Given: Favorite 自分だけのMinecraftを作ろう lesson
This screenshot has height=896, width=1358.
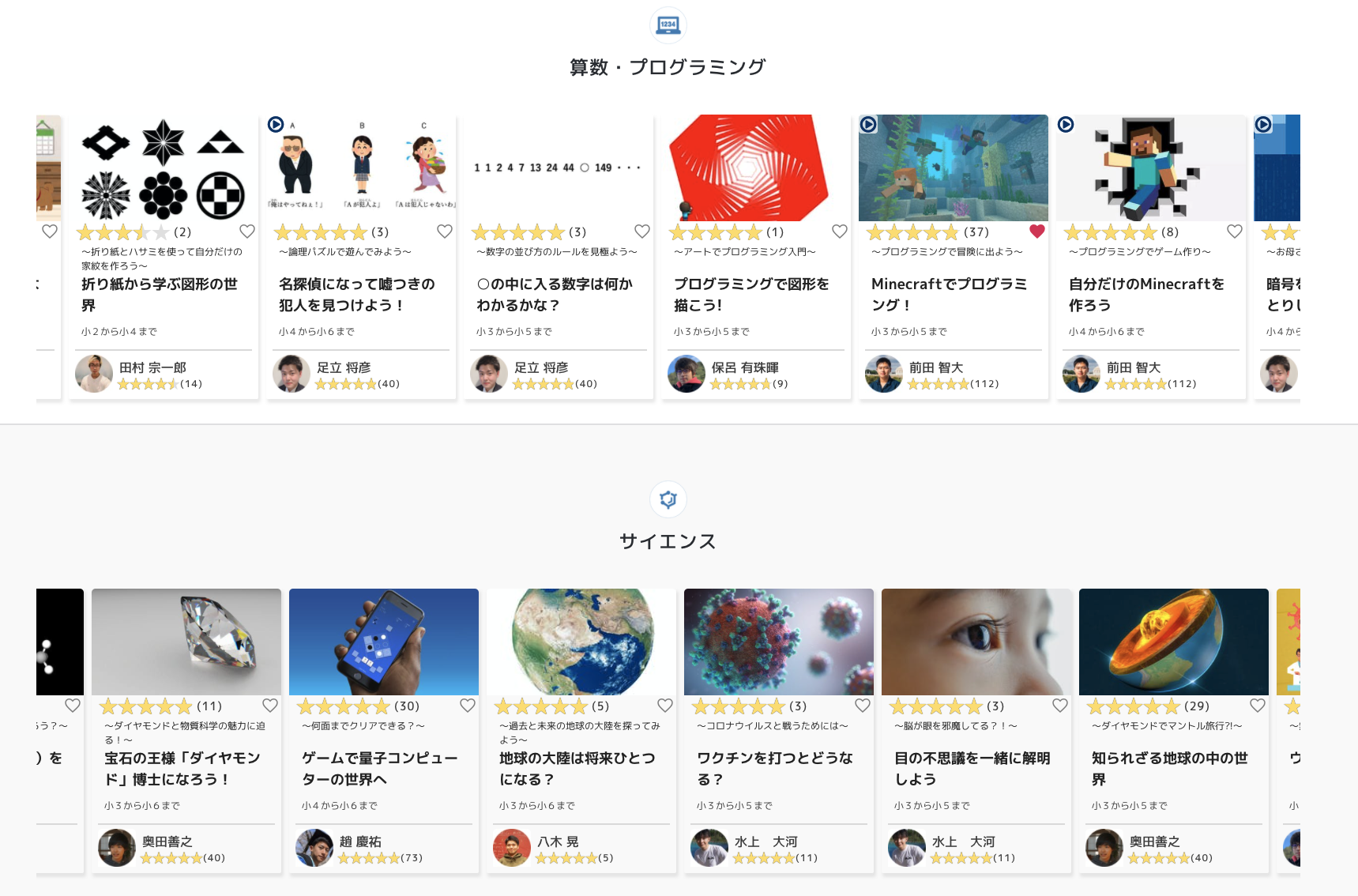Looking at the screenshot, I should 1235,232.
